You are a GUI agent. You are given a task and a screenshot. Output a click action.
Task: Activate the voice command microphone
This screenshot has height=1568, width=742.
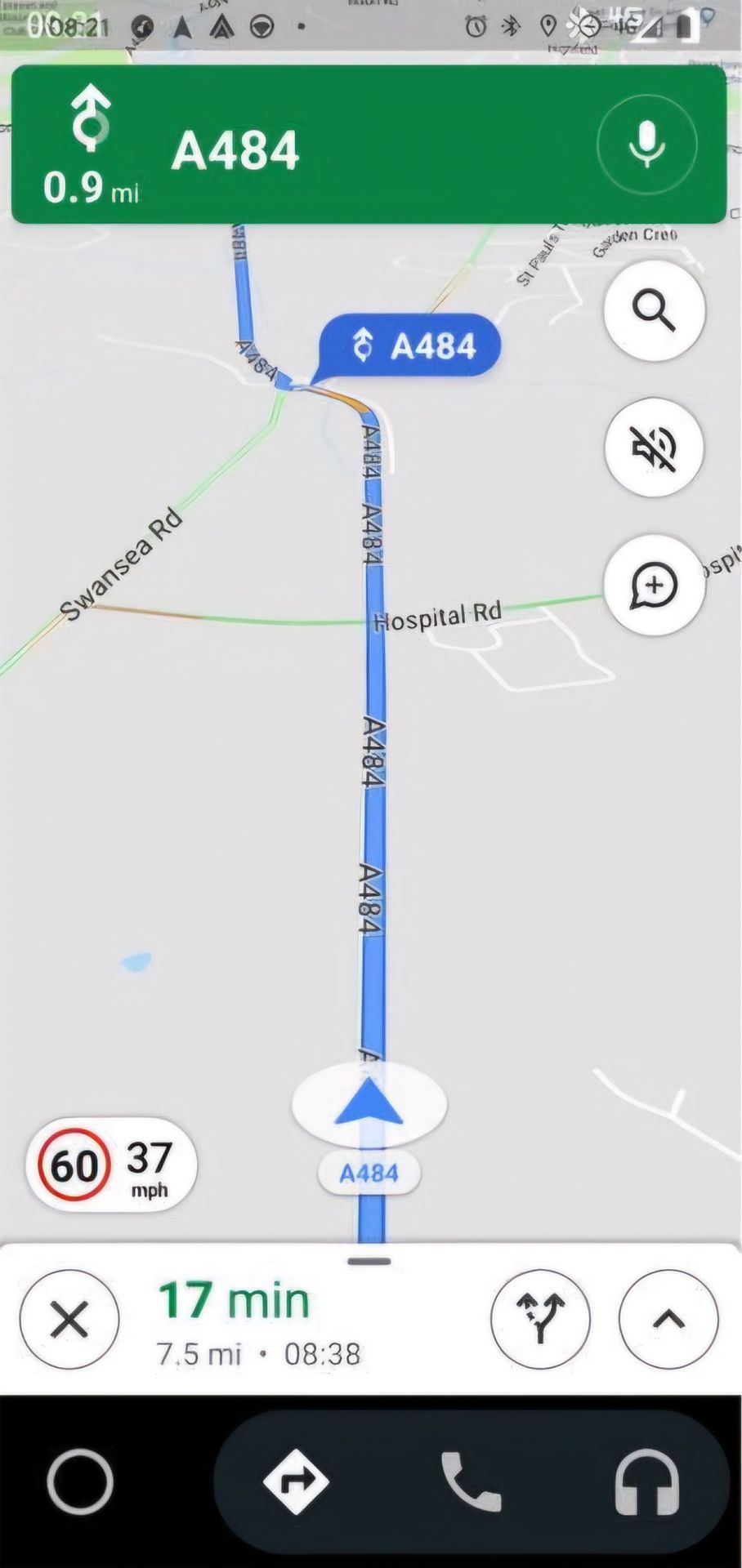tap(646, 145)
